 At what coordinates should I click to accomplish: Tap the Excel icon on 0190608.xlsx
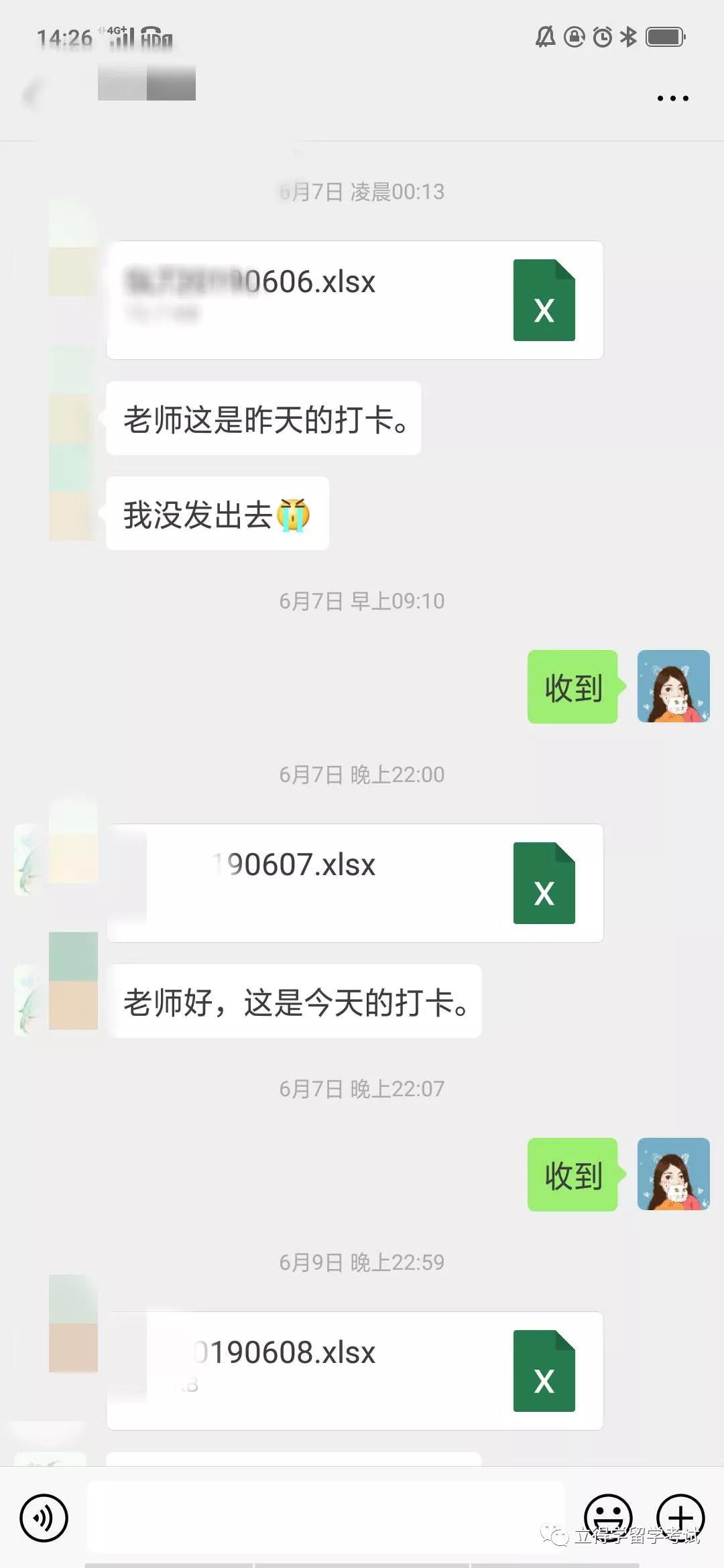tap(543, 1372)
